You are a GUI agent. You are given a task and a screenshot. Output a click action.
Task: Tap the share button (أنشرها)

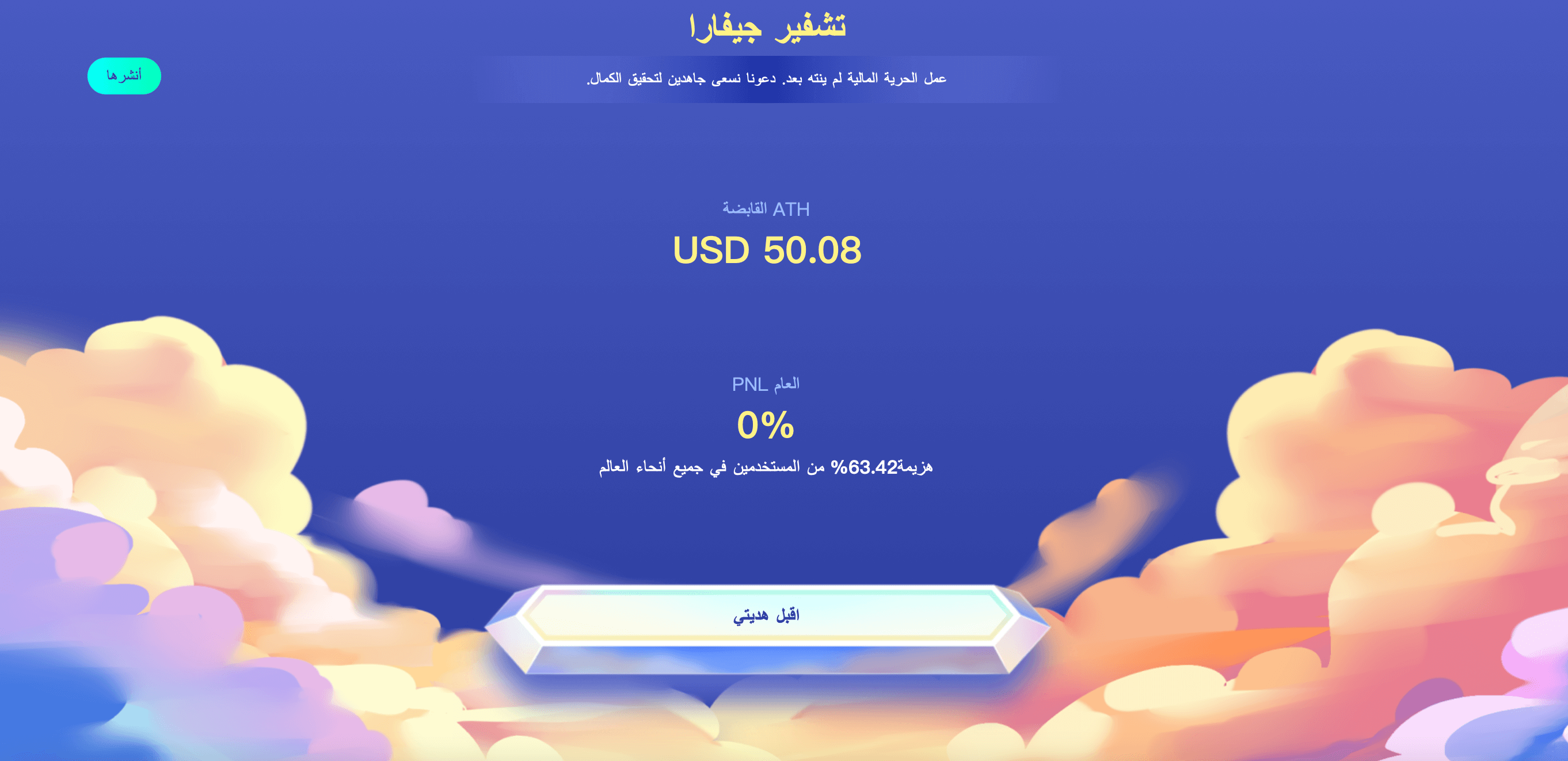pyautogui.click(x=124, y=75)
